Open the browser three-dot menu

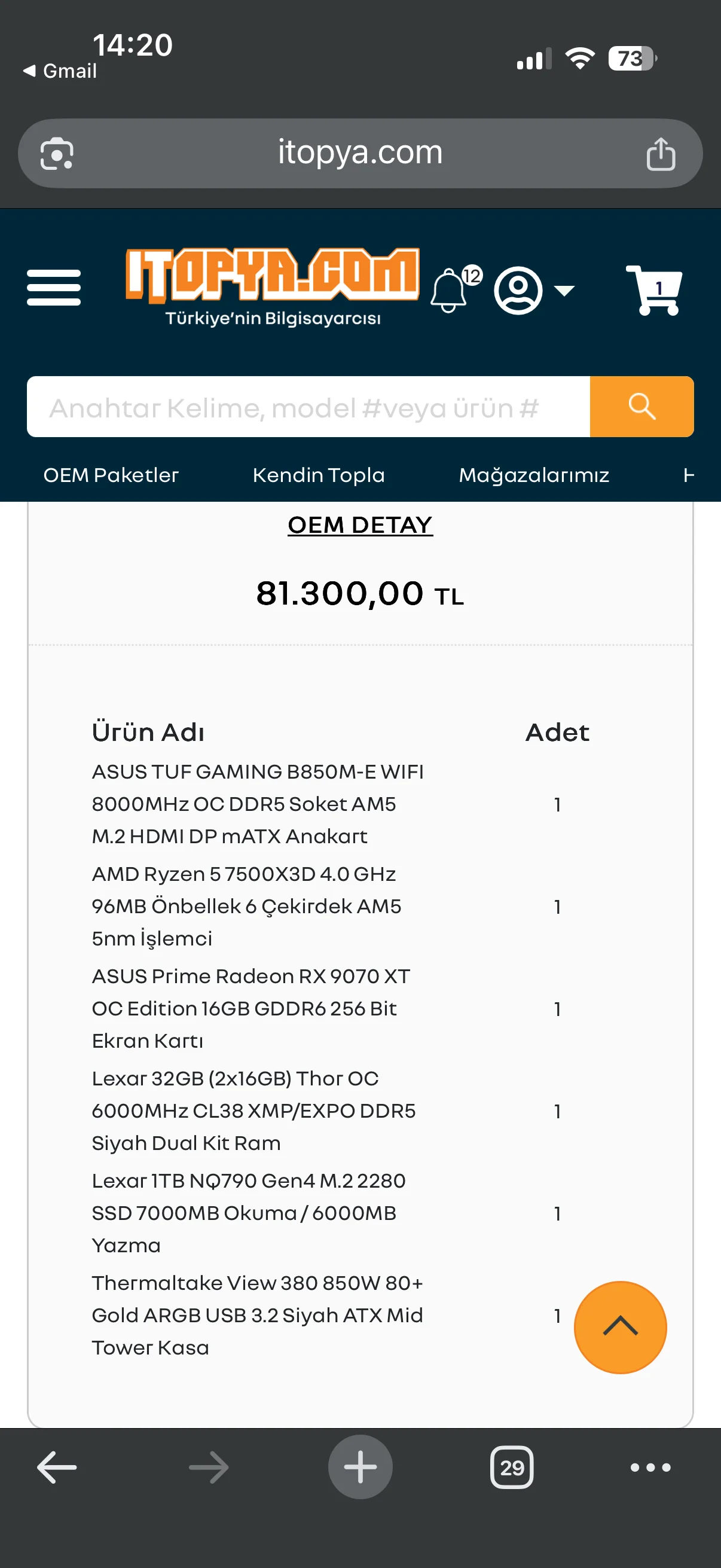[650, 1467]
